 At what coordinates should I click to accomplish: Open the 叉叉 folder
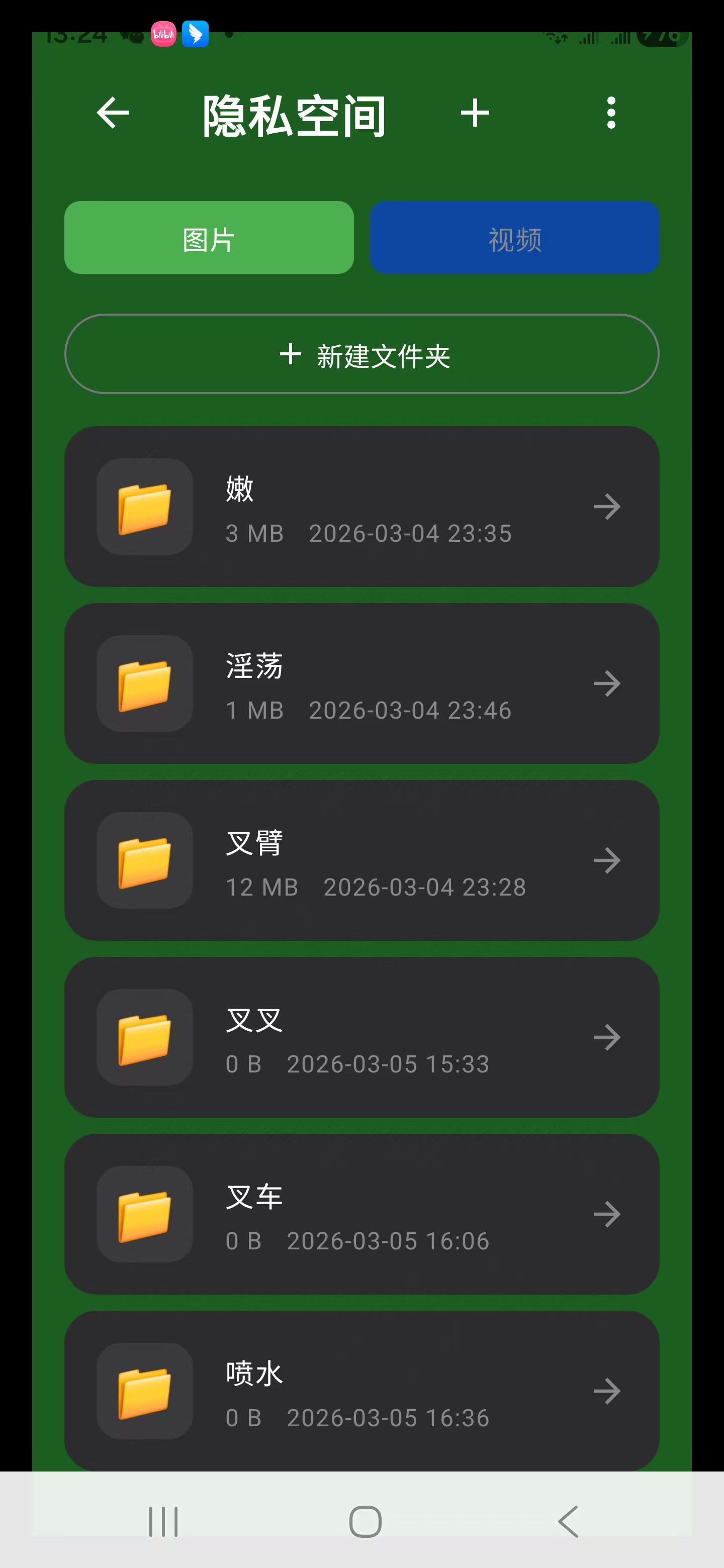361,1037
